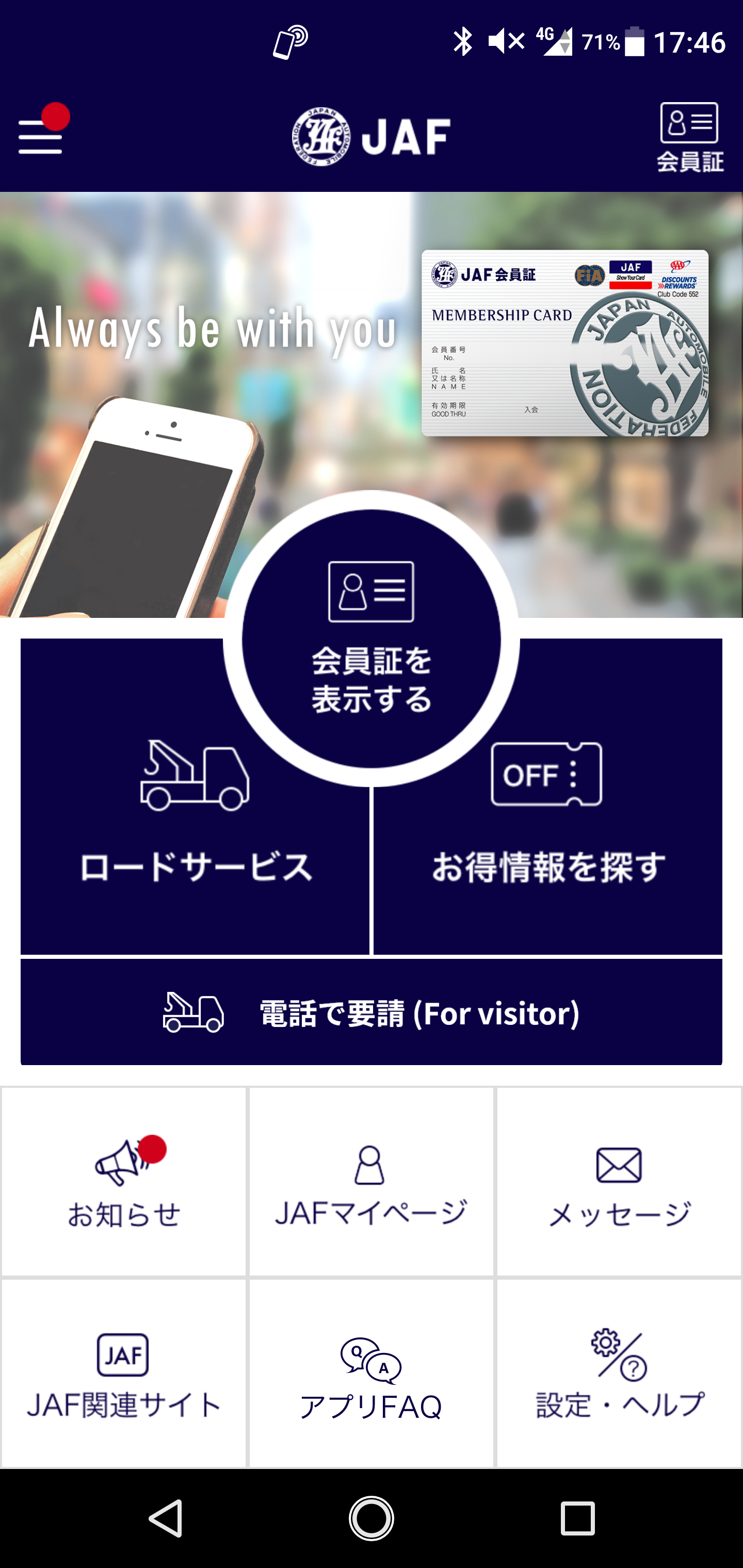The height and width of the screenshot is (1568, 743).
Task: Tap the system back button
Action: (x=166, y=1518)
